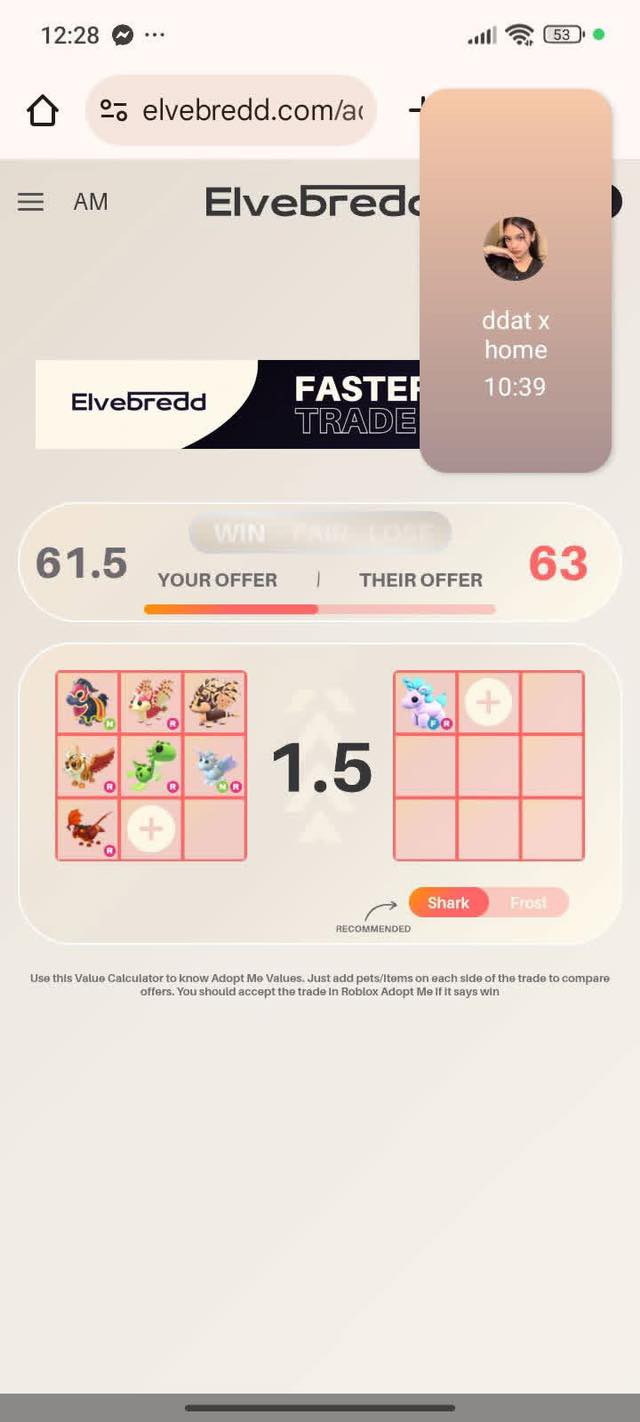Select the unicorn pet in their offer
640x1422 pixels.
(425, 703)
